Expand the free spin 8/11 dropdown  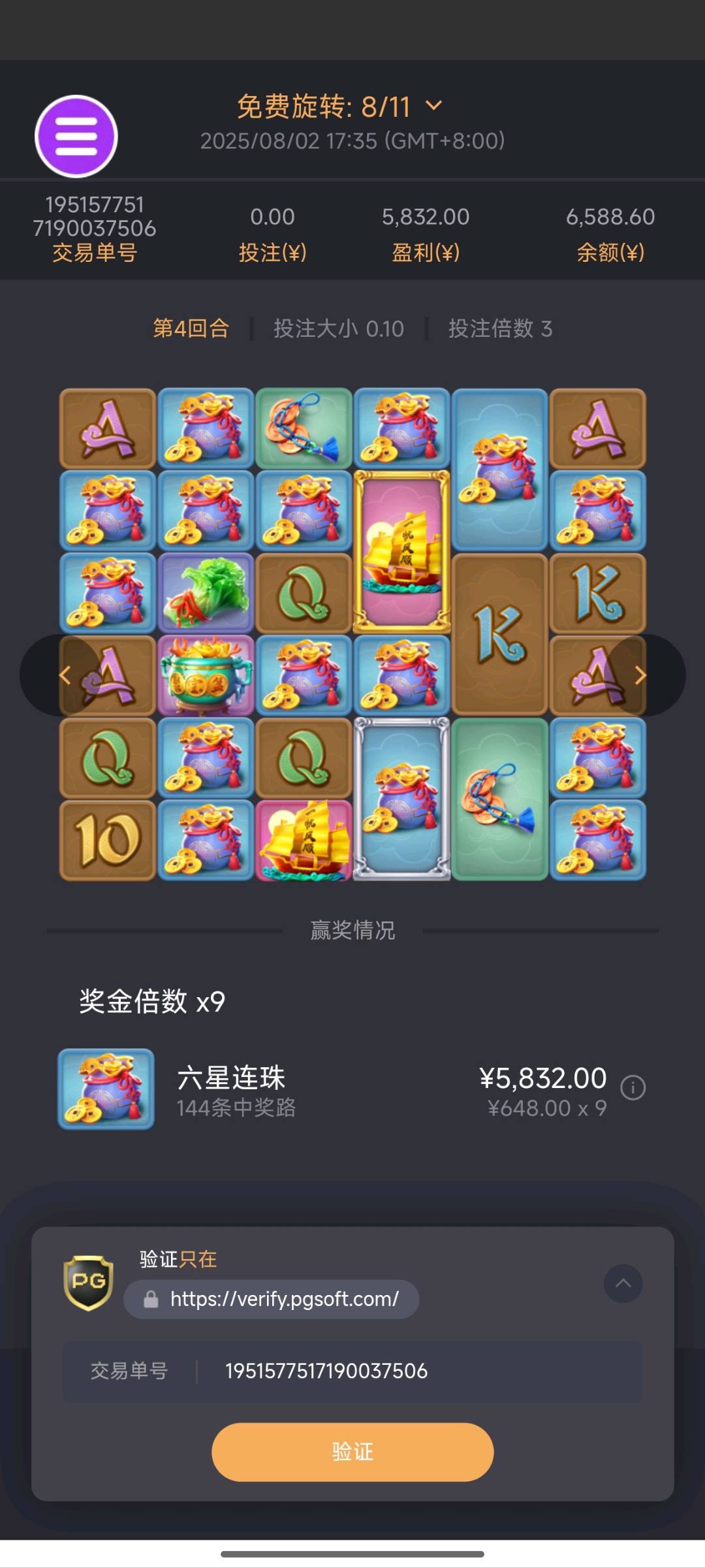[x=433, y=105]
